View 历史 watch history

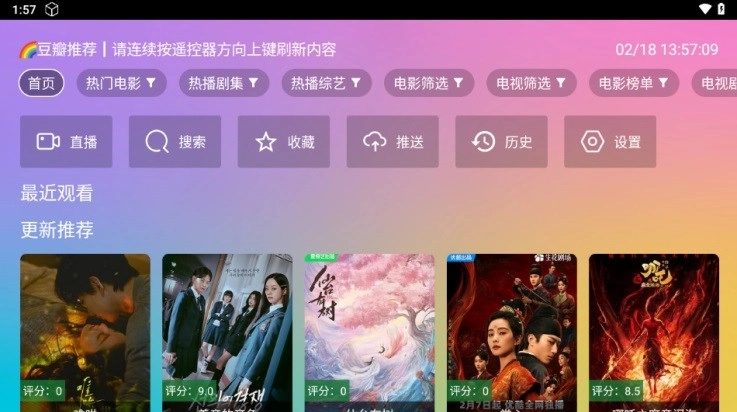[x=501, y=142]
